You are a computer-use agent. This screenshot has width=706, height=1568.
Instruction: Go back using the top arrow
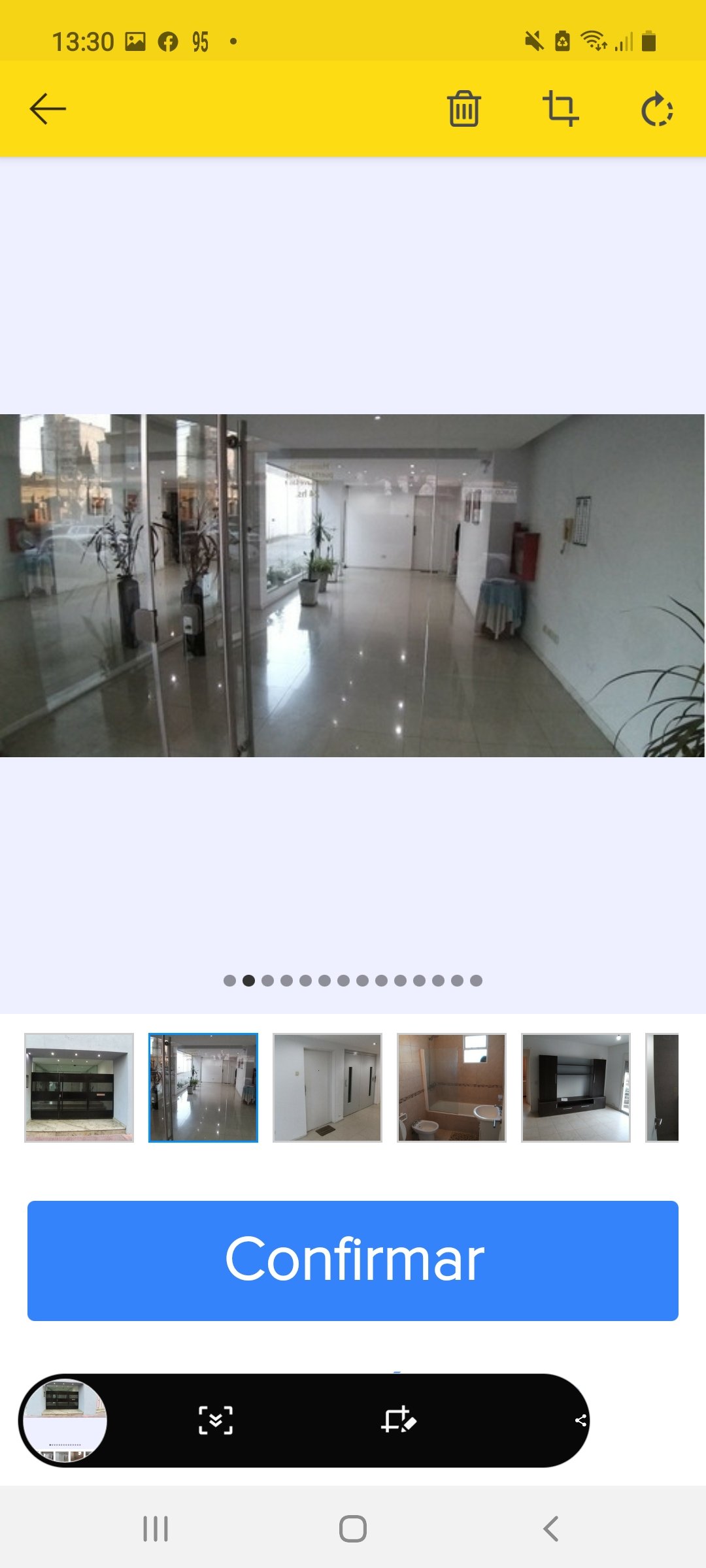[48, 108]
